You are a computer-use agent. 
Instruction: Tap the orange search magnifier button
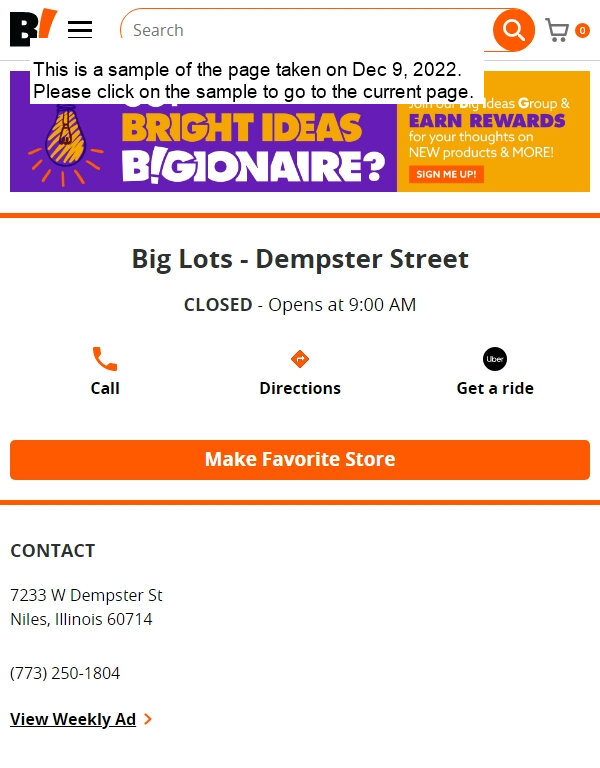[x=514, y=30]
